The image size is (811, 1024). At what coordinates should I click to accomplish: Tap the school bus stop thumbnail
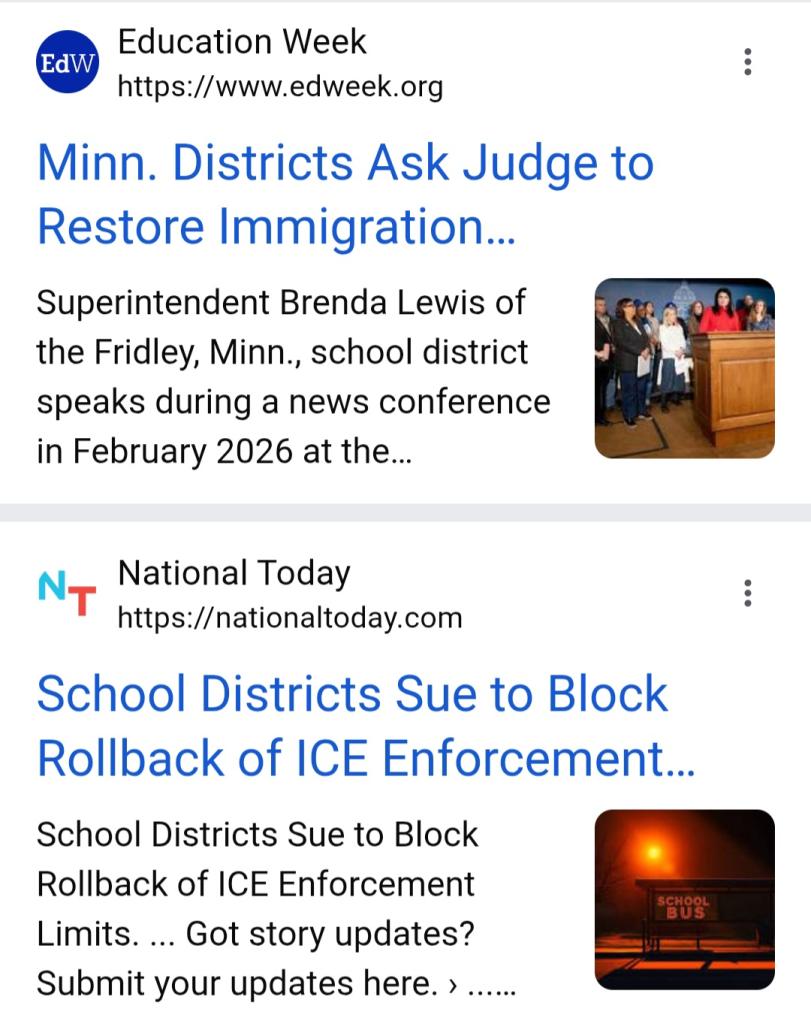[684, 899]
